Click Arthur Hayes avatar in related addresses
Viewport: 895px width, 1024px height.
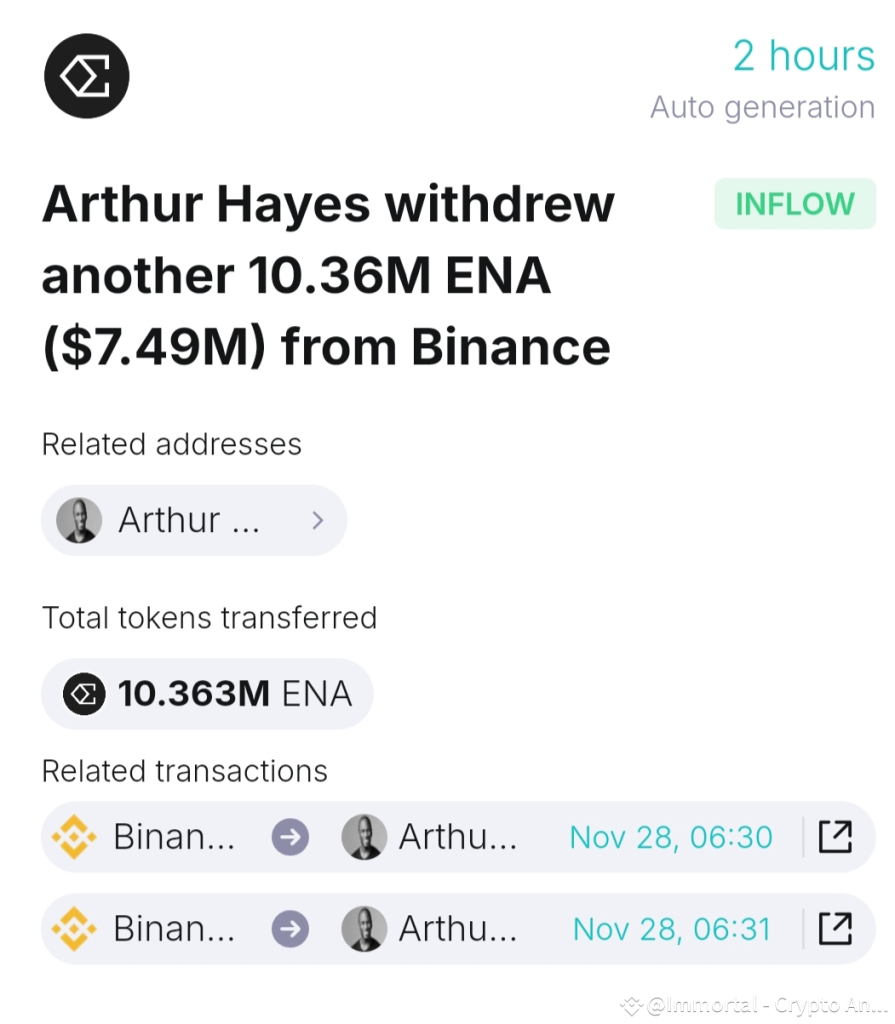pos(79,520)
